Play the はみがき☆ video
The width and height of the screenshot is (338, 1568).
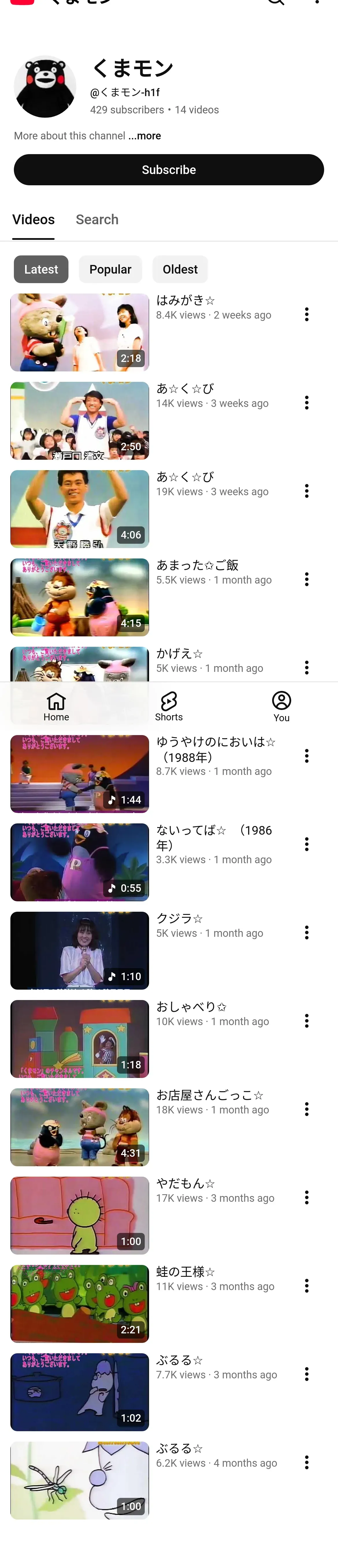click(80, 332)
